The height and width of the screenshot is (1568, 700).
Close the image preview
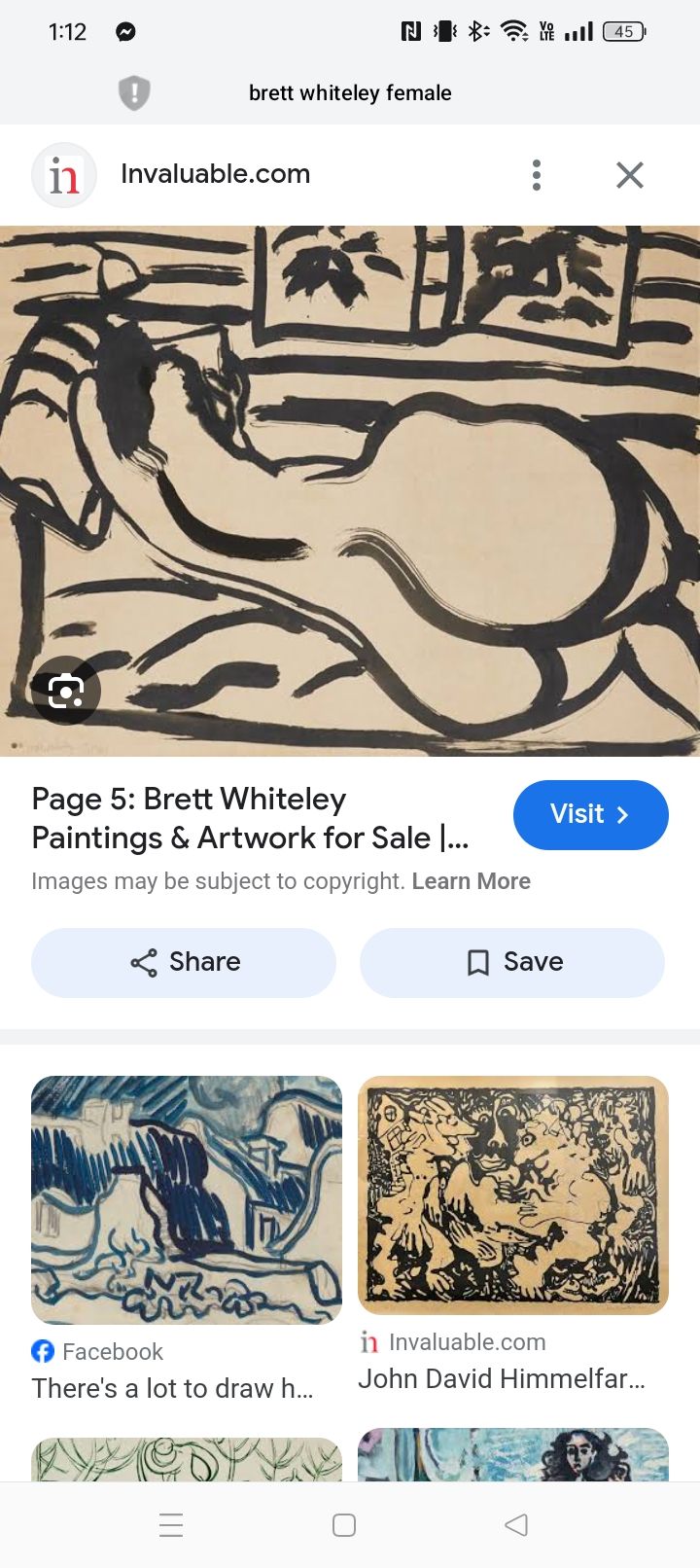[x=630, y=175]
